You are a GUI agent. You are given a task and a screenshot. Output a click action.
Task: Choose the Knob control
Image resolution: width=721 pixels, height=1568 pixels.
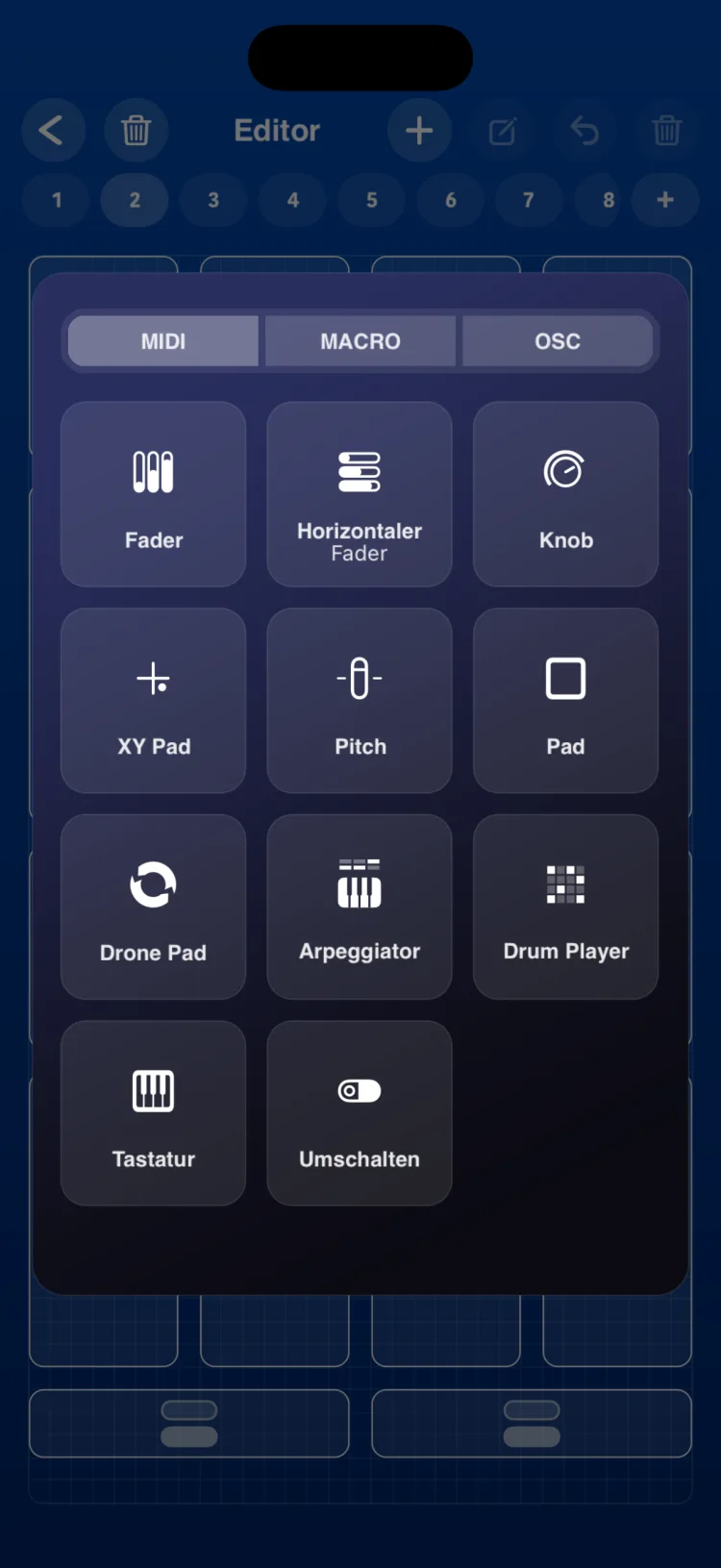[x=566, y=494]
